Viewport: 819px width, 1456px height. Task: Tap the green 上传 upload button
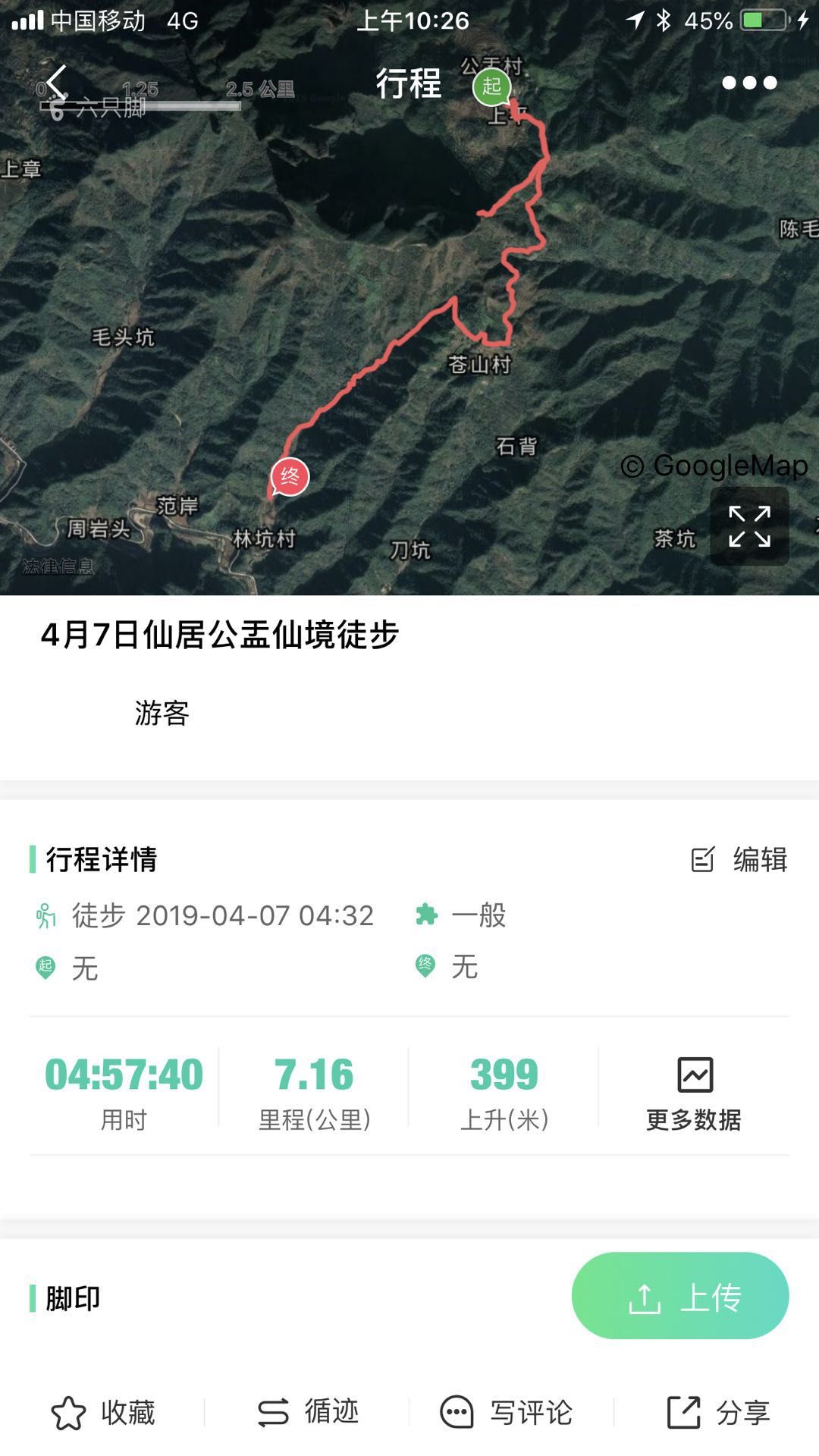(x=680, y=1296)
